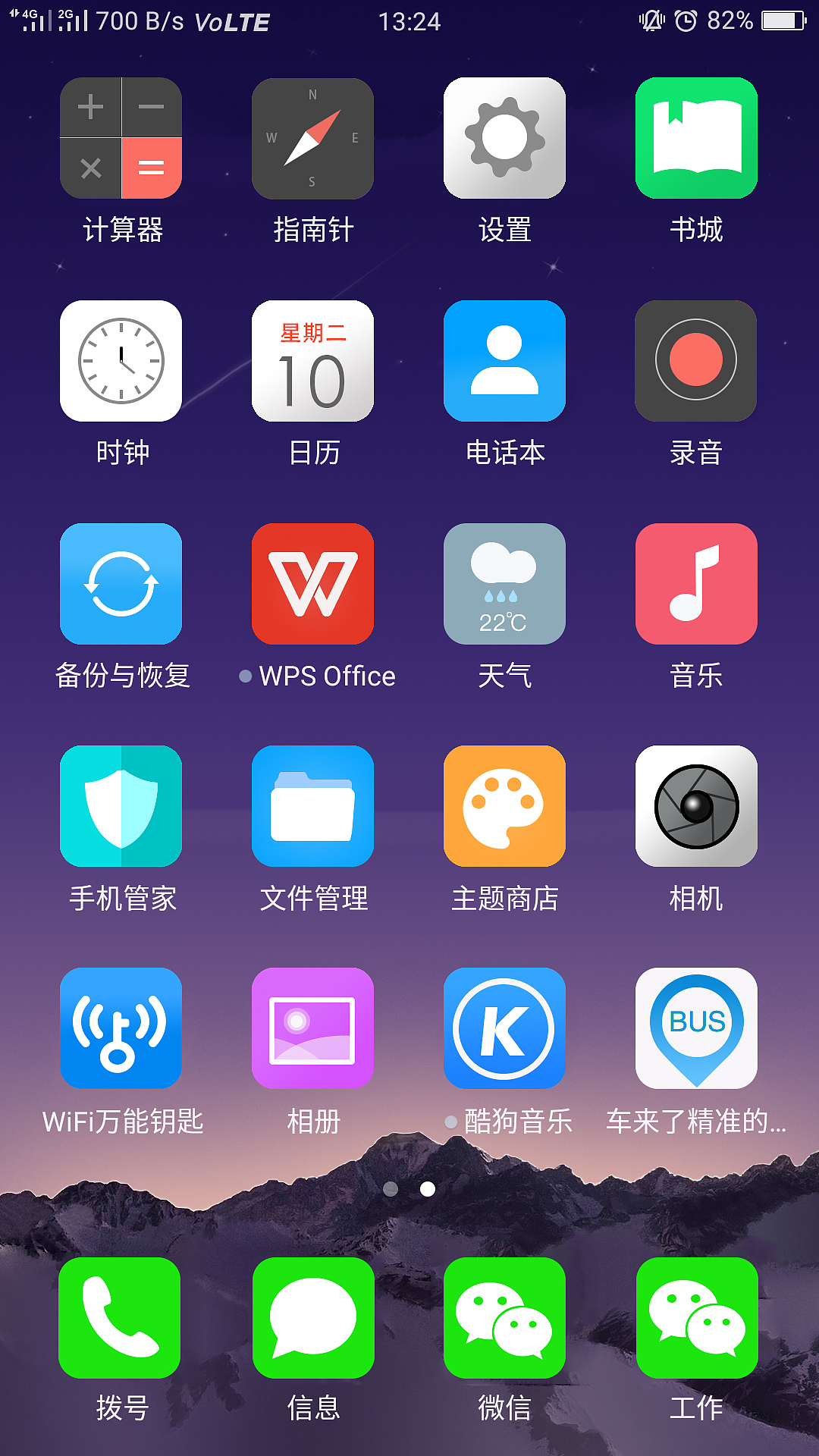The height and width of the screenshot is (1456, 819).
Task: Open the 计算器 calculator app
Action: point(121,139)
